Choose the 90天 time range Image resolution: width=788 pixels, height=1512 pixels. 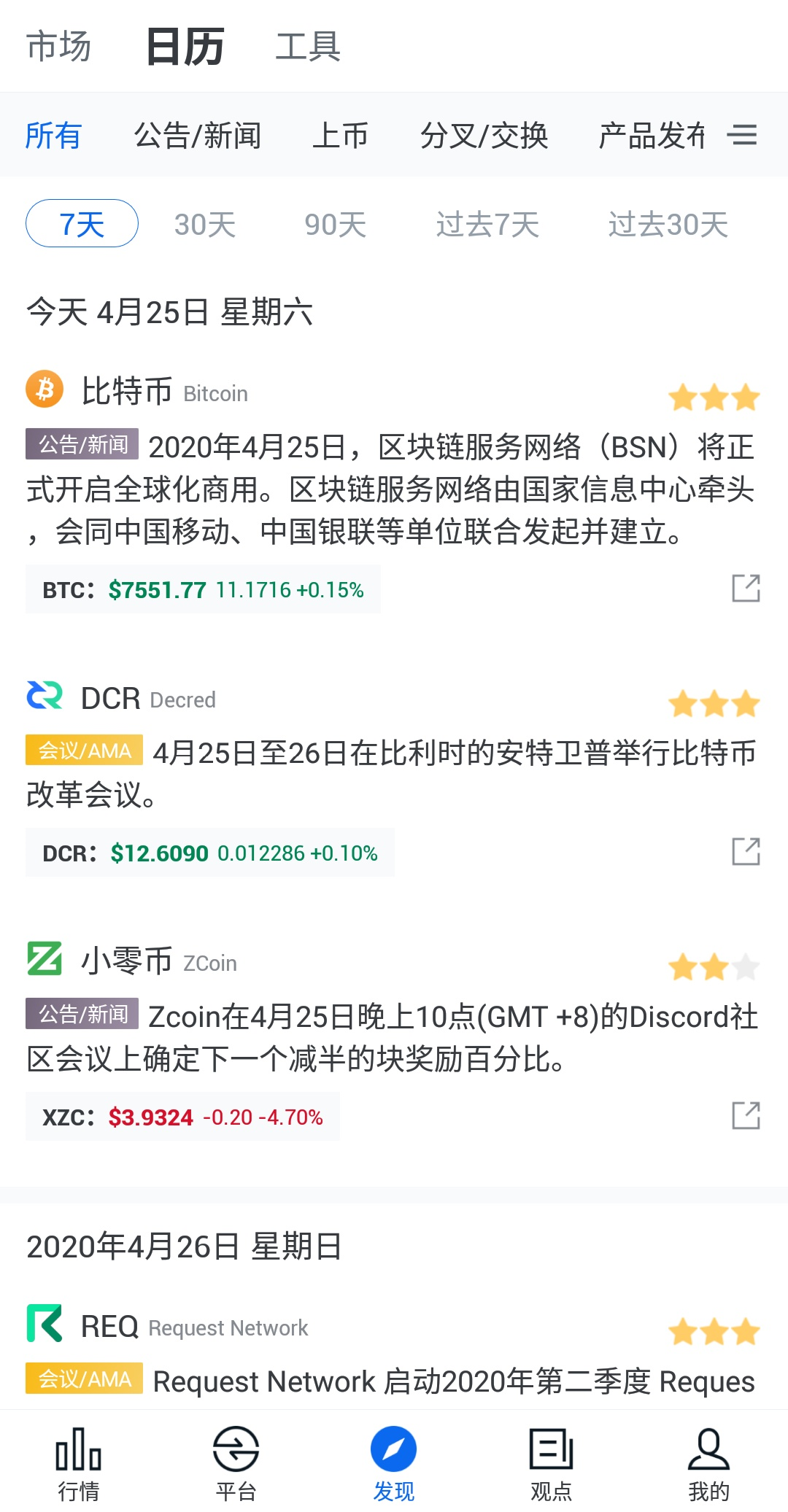click(336, 224)
